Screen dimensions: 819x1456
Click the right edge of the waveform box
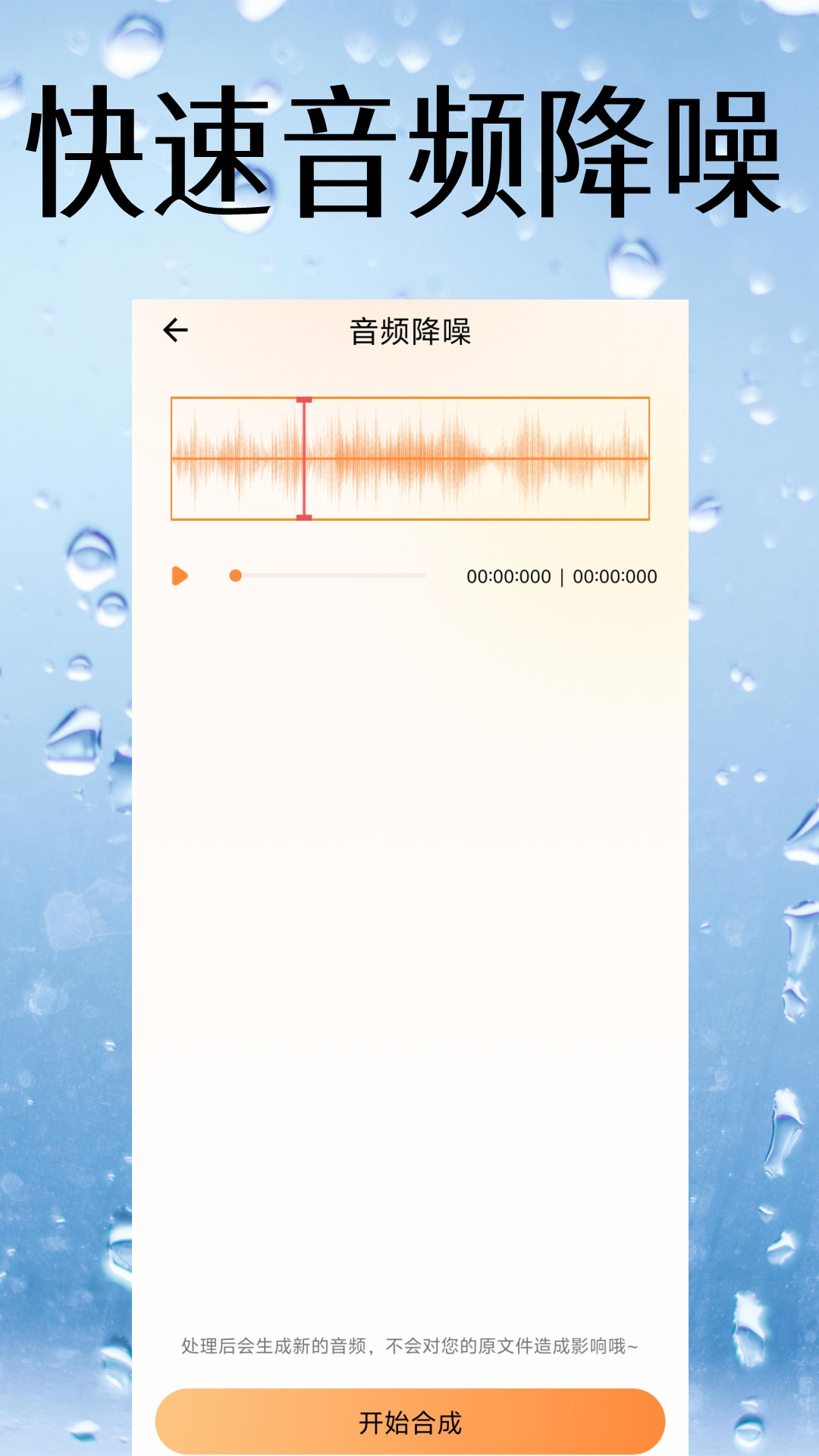pos(648,457)
